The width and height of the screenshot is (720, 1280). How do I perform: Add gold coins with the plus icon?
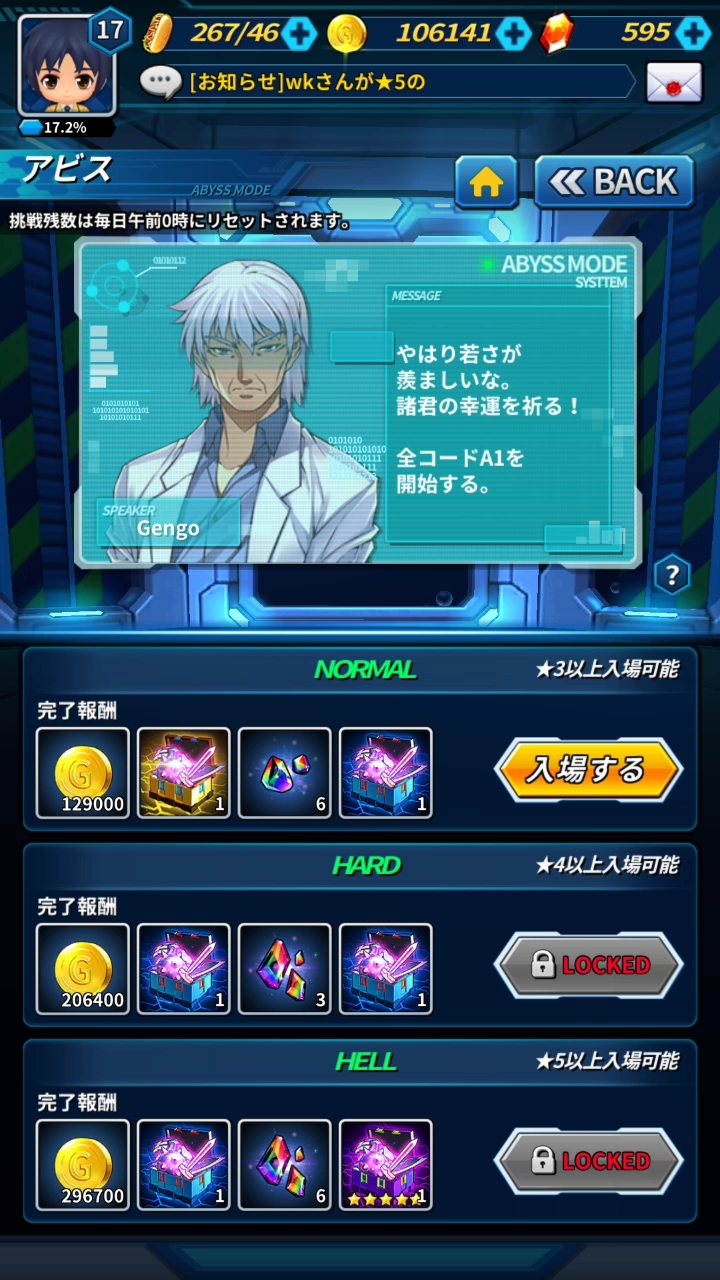coord(513,34)
